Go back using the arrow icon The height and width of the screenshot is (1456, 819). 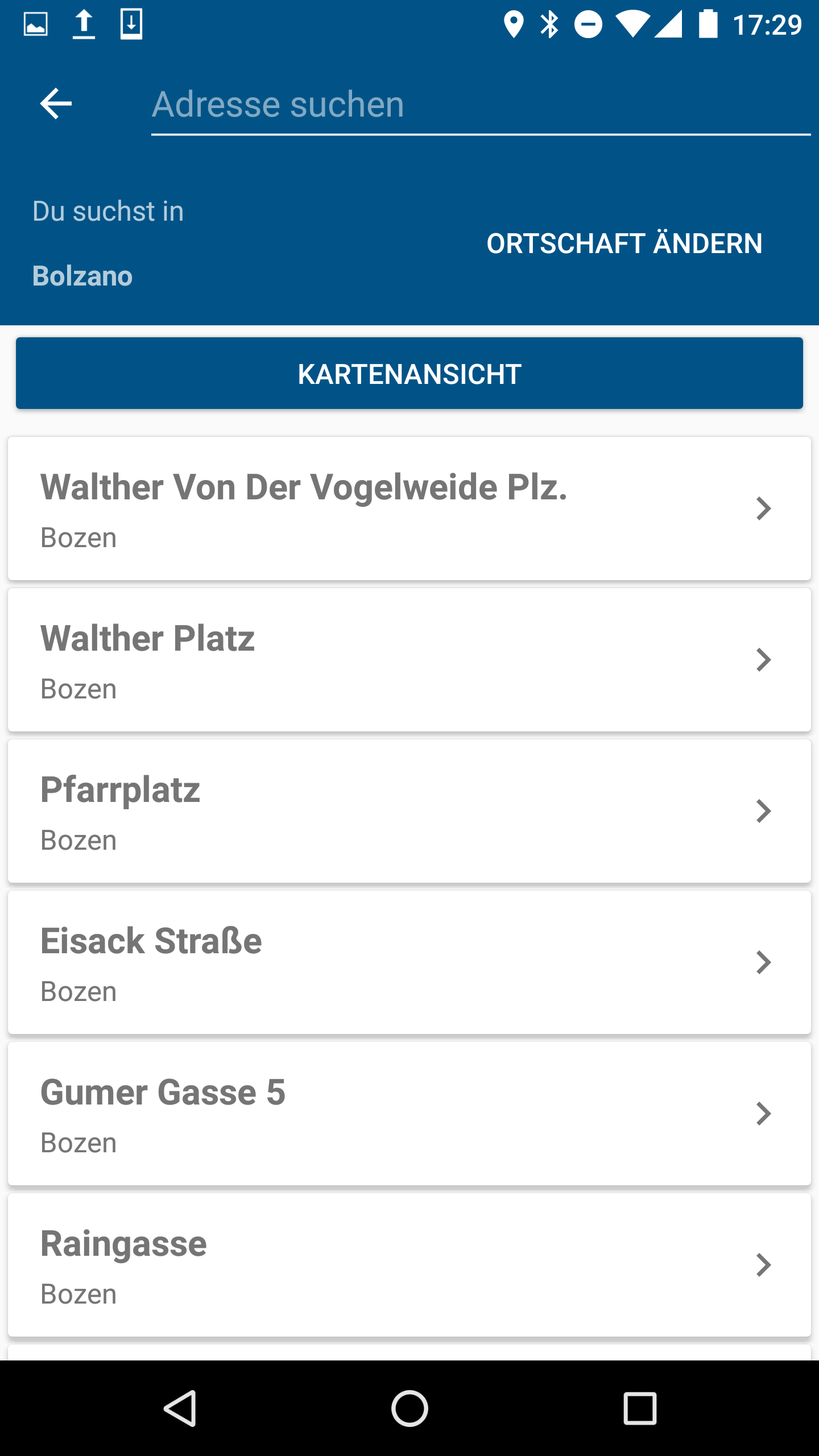click(x=56, y=104)
